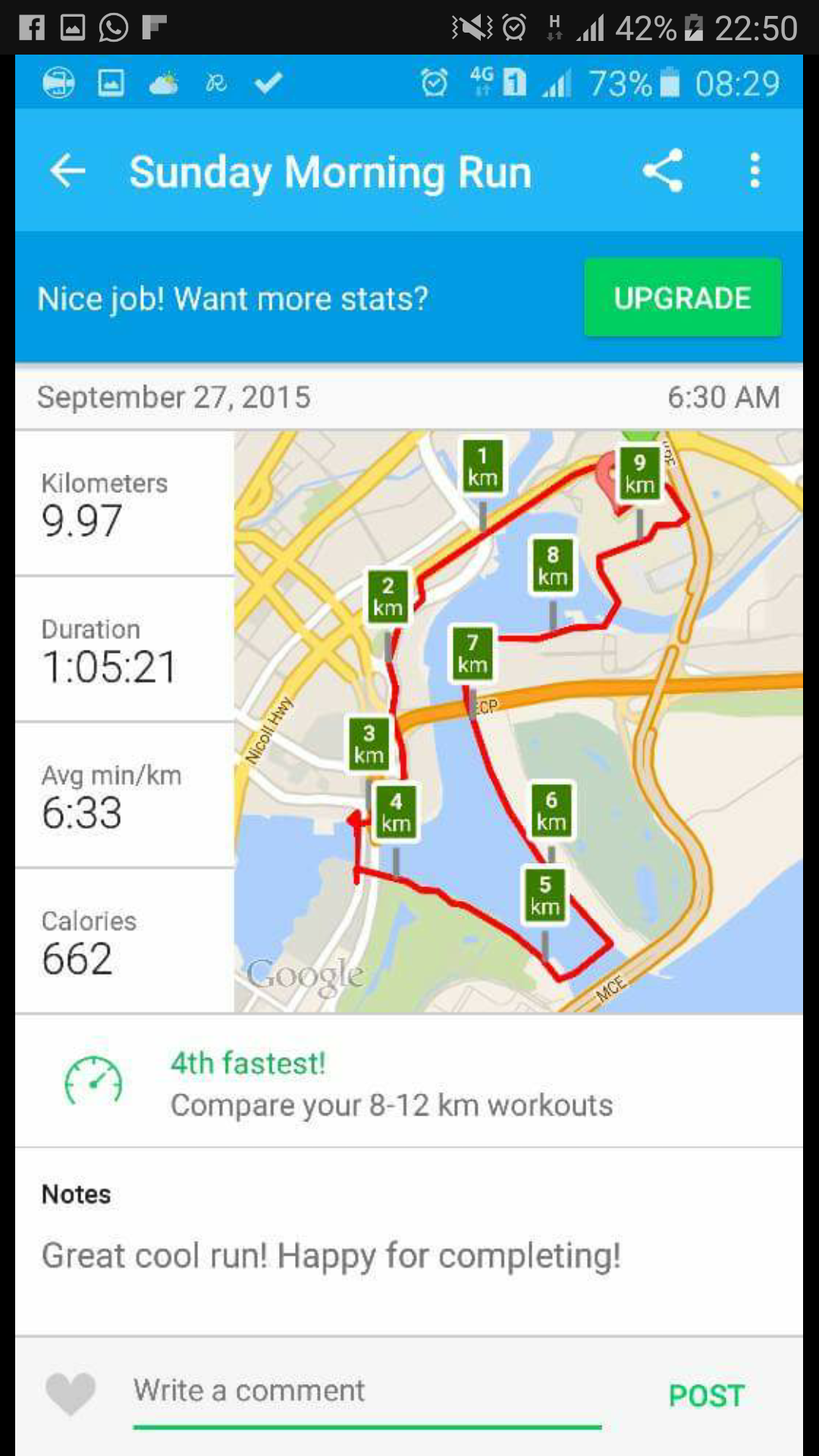819x1456 pixels.
Task: Compare your 8-12 km workouts
Action: pyautogui.click(x=391, y=1083)
